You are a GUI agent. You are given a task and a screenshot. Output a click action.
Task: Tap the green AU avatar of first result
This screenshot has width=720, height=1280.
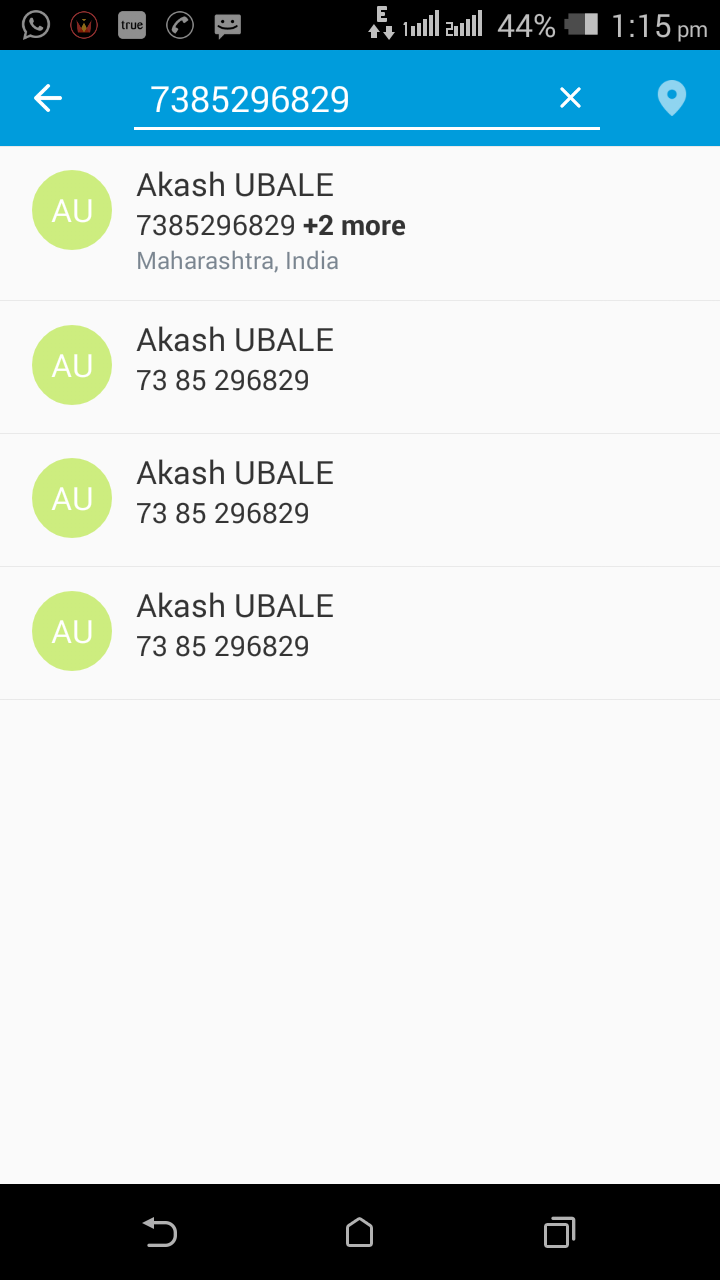tap(71, 209)
